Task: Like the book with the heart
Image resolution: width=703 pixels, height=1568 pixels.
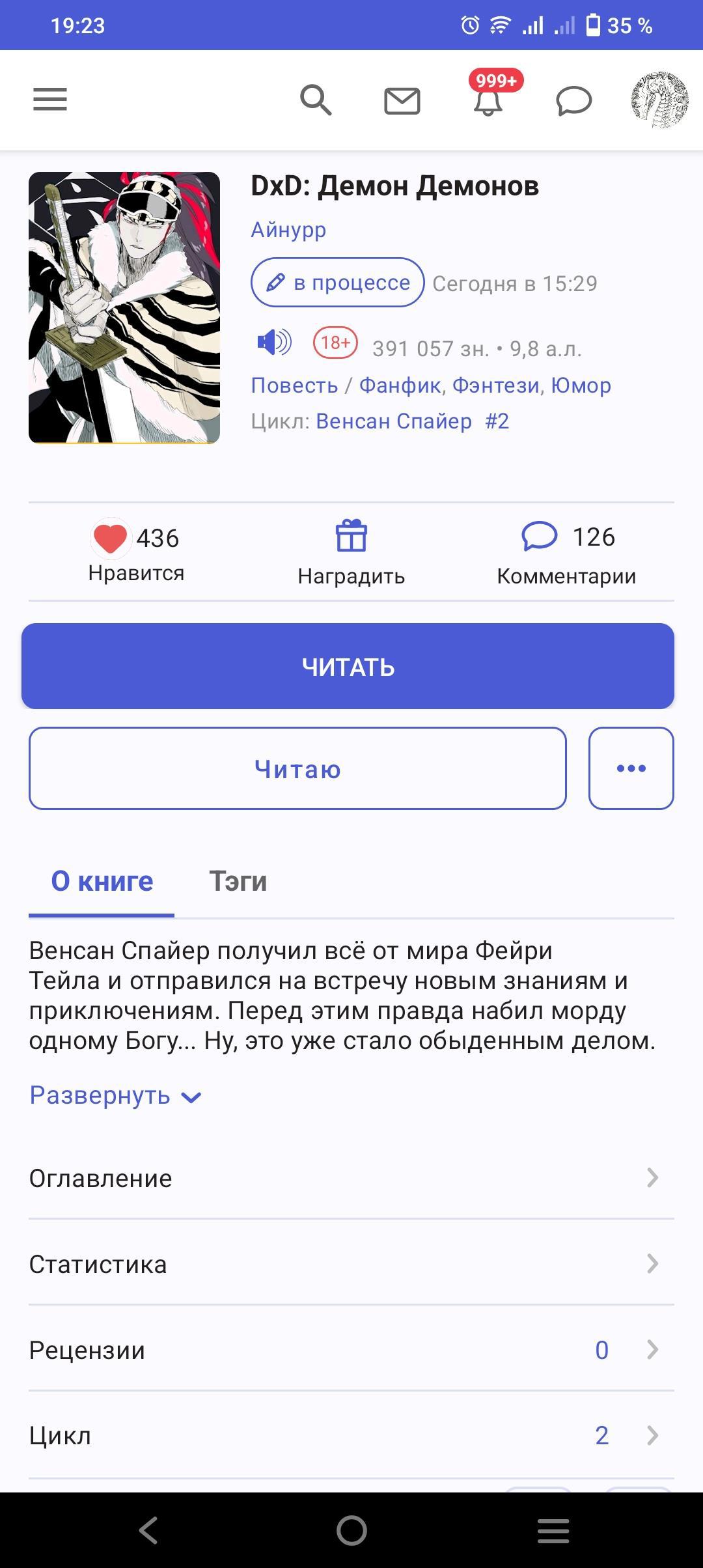Action: (x=111, y=539)
